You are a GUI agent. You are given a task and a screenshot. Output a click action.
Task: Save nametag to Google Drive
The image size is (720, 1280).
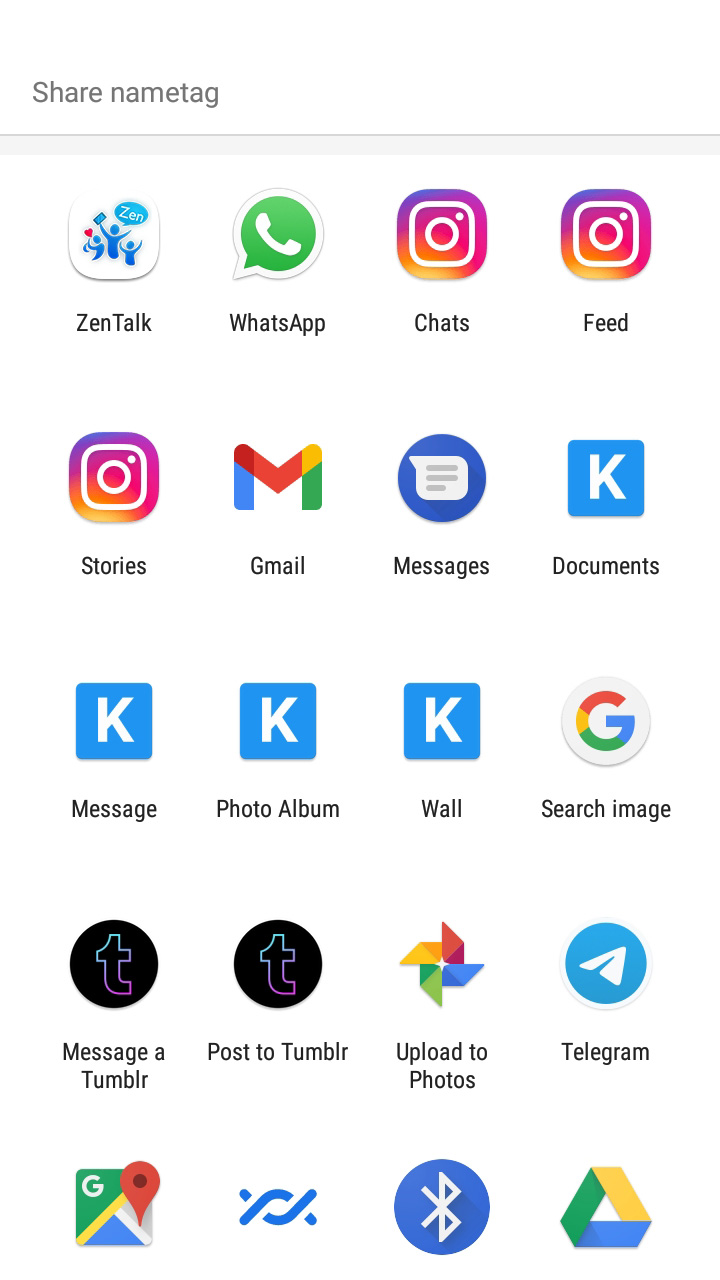pyautogui.click(x=606, y=1207)
